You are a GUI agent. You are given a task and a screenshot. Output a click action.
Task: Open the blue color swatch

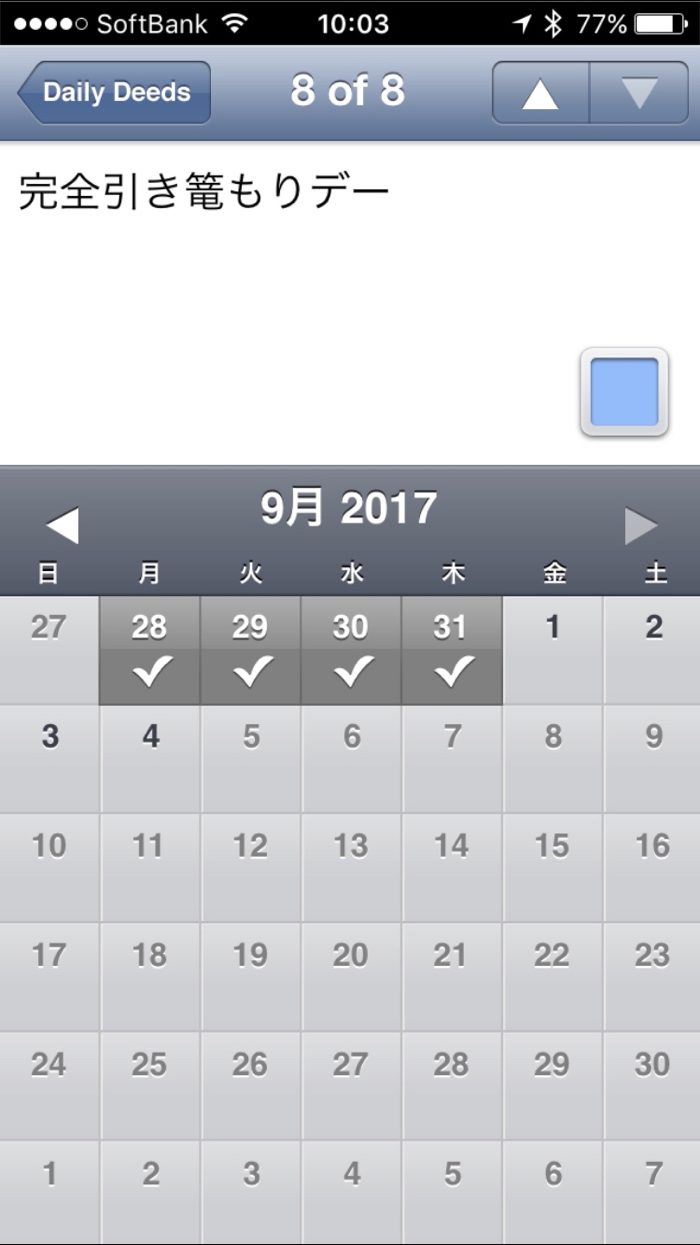point(624,392)
